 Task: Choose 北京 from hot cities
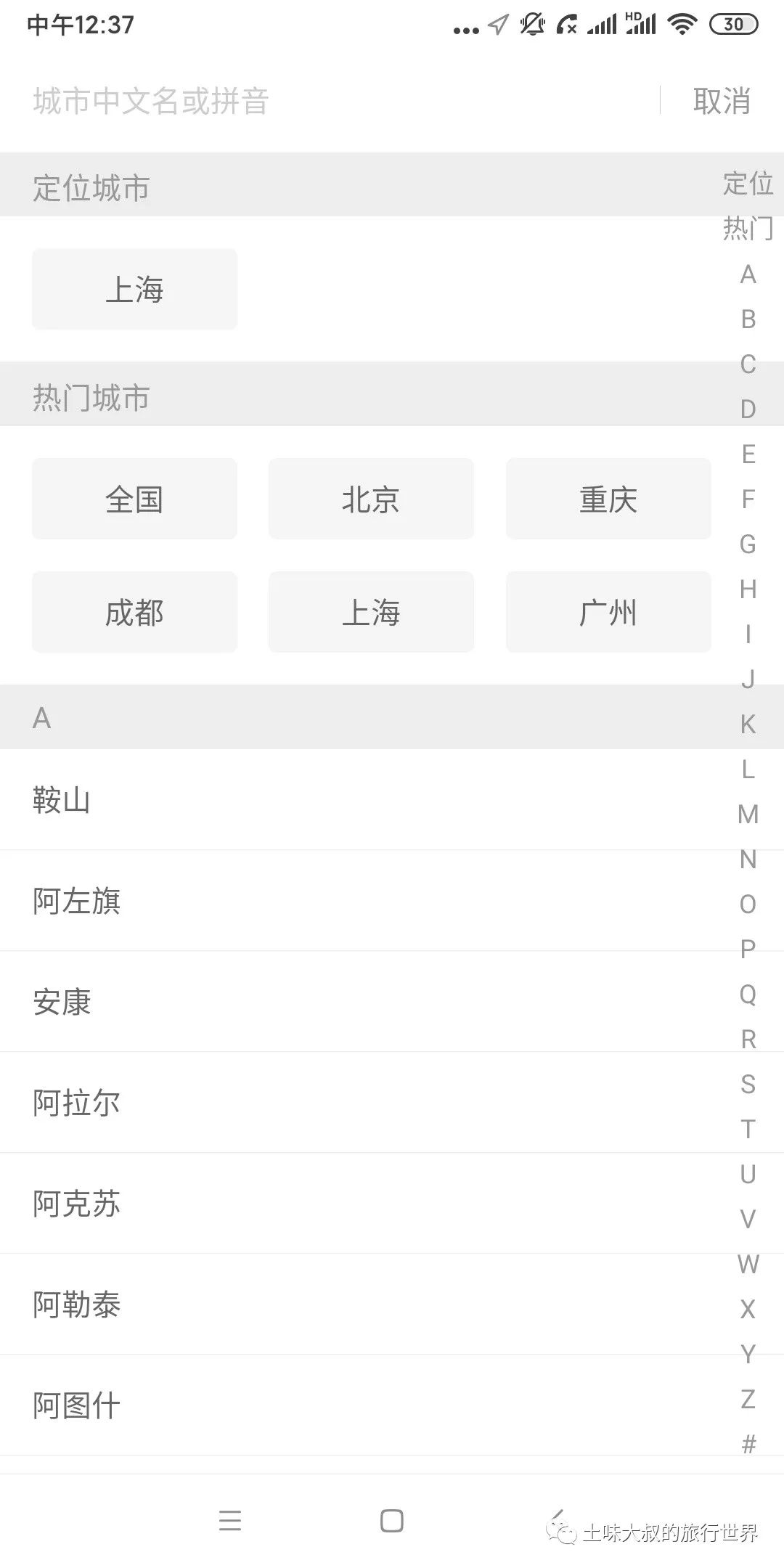point(371,498)
